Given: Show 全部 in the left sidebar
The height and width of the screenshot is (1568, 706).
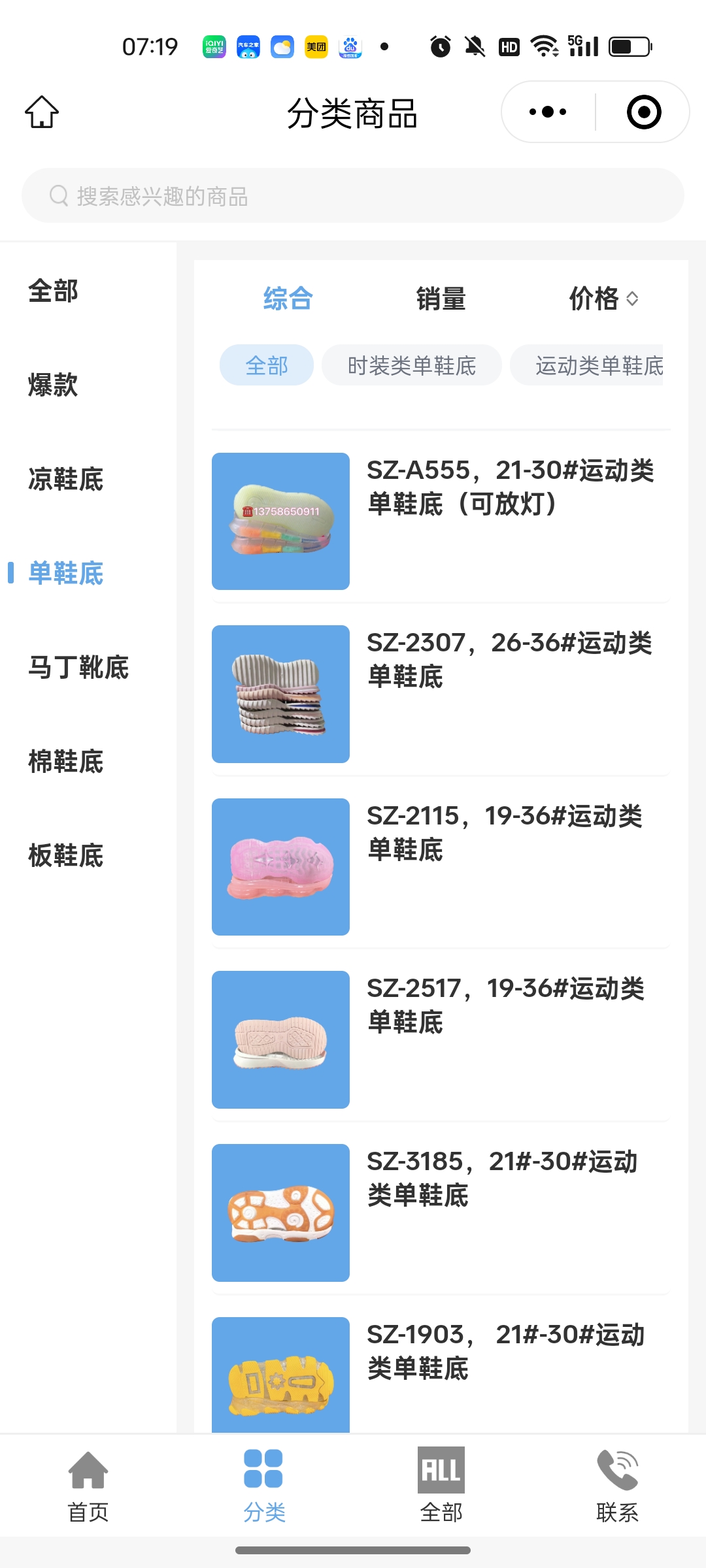Looking at the screenshot, I should 53,291.
